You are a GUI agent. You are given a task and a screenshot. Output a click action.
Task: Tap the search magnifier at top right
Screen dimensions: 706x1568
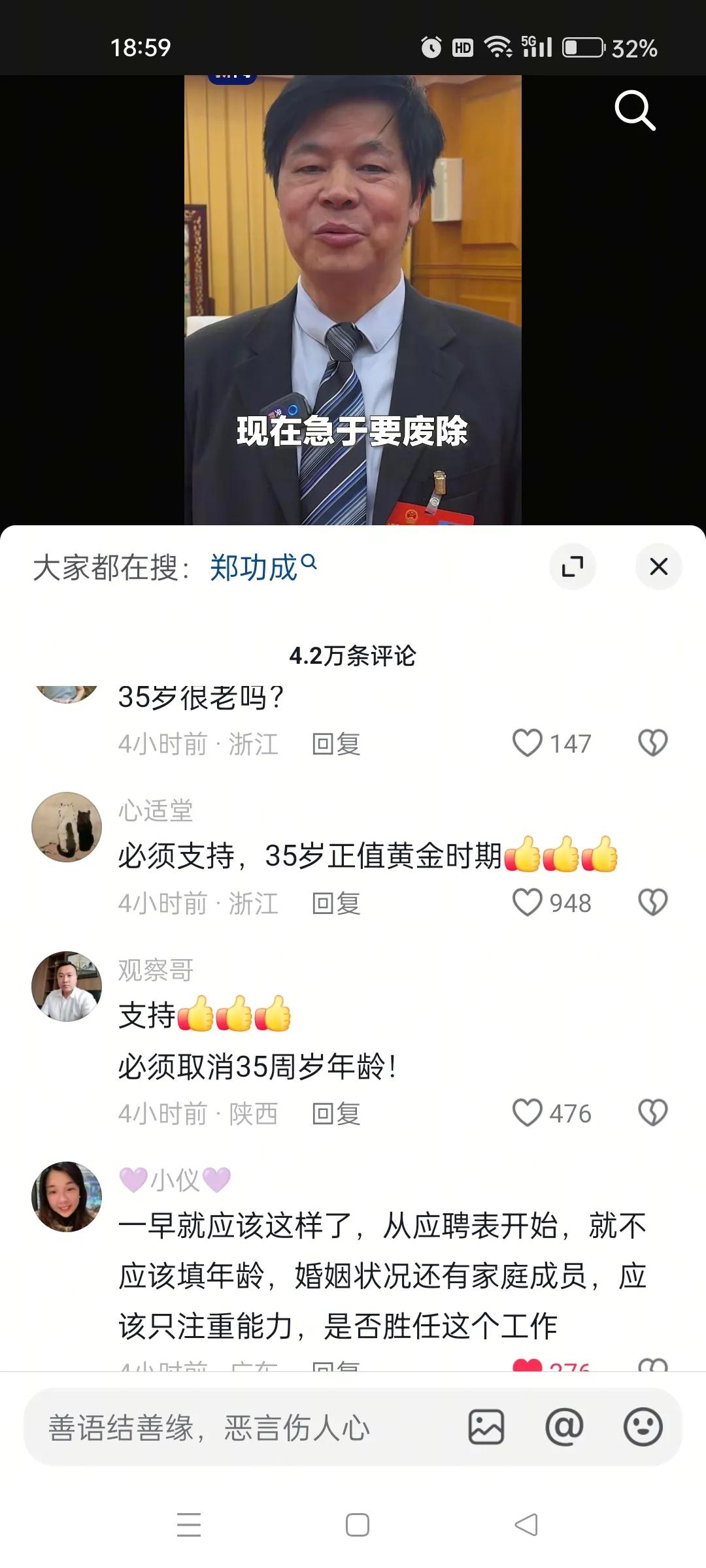click(635, 111)
